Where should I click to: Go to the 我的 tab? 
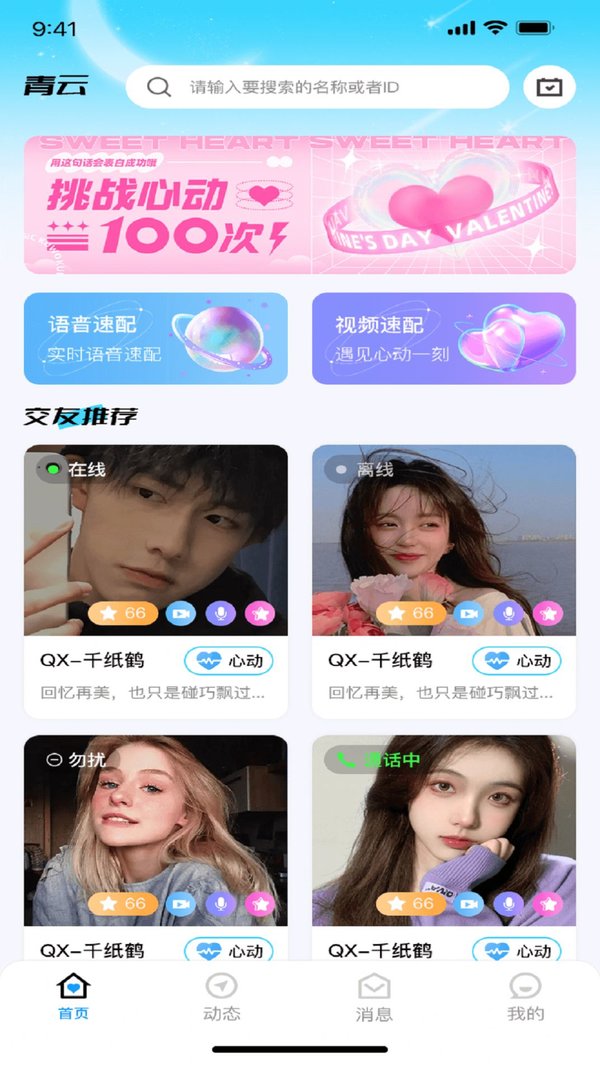(x=525, y=997)
